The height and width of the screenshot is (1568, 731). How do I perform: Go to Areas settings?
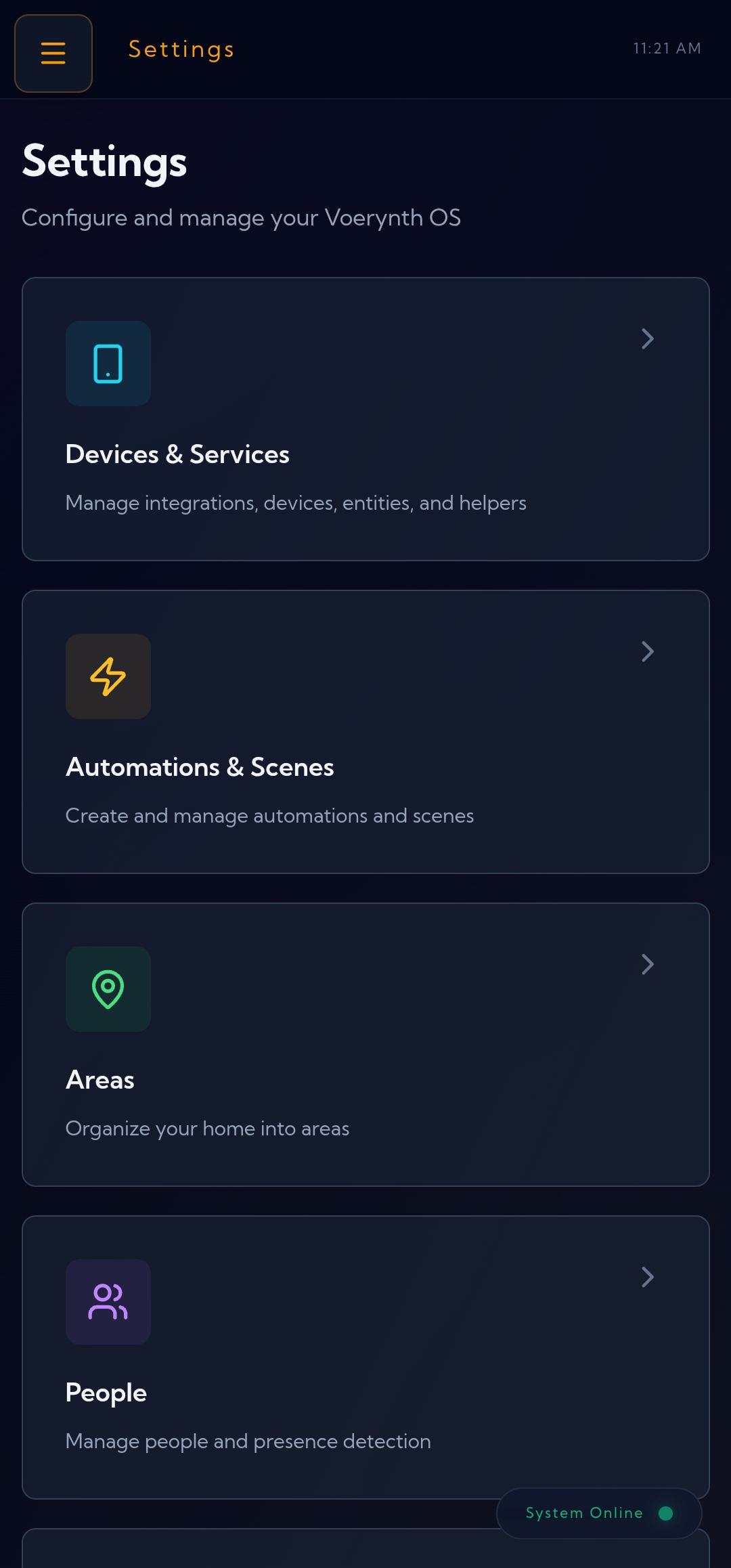pyautogui.click(x=365, y=1045)
